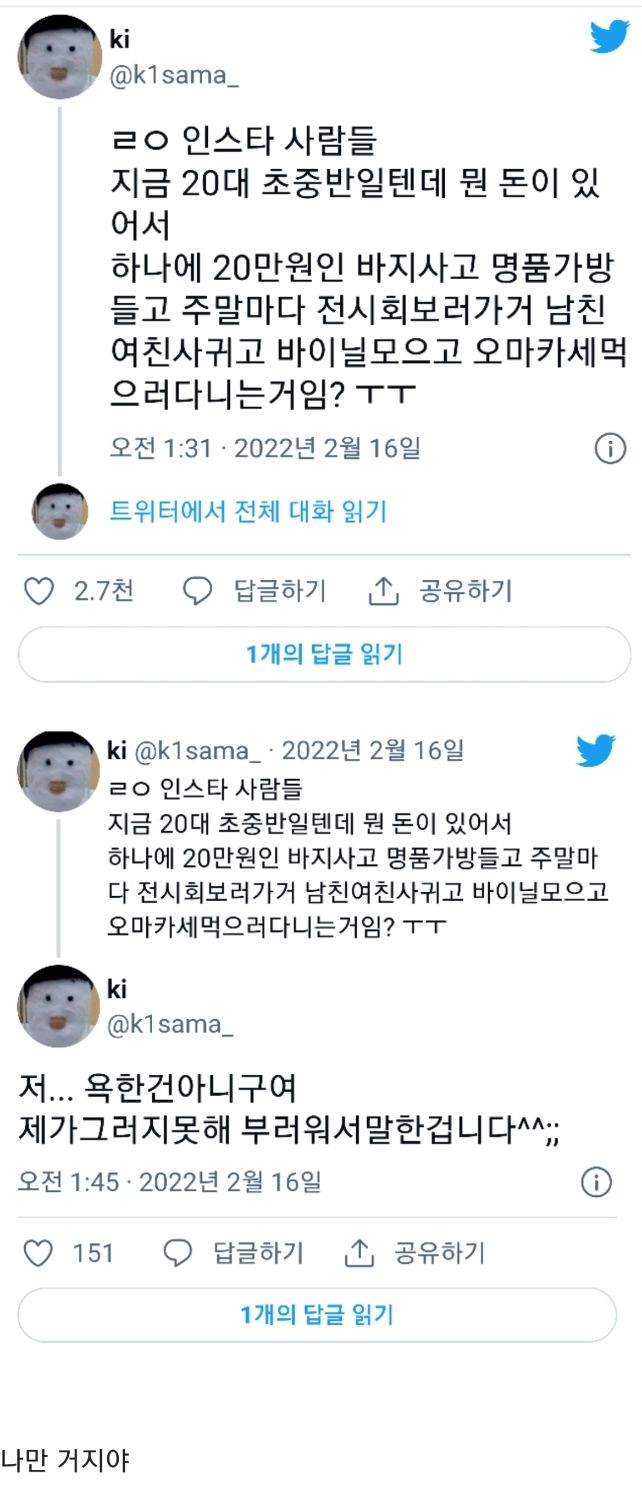Image resolution: width=642 pixels, height=1511 pixels.
Task: Open the Twitter bird logo on the second tweet
Action: pyautogui.click(x=596, y=750)
